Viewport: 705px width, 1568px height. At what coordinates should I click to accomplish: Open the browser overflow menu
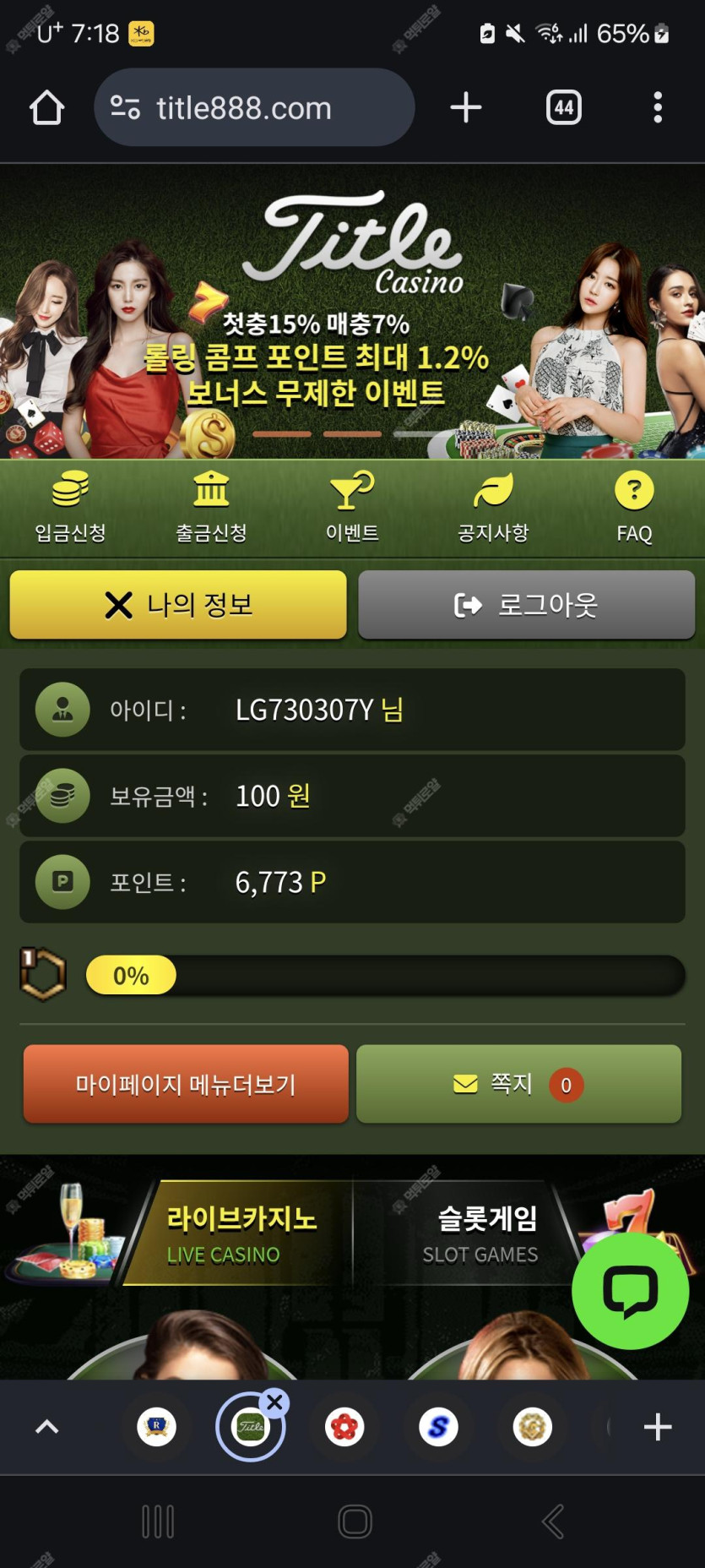tap(657, 108)
